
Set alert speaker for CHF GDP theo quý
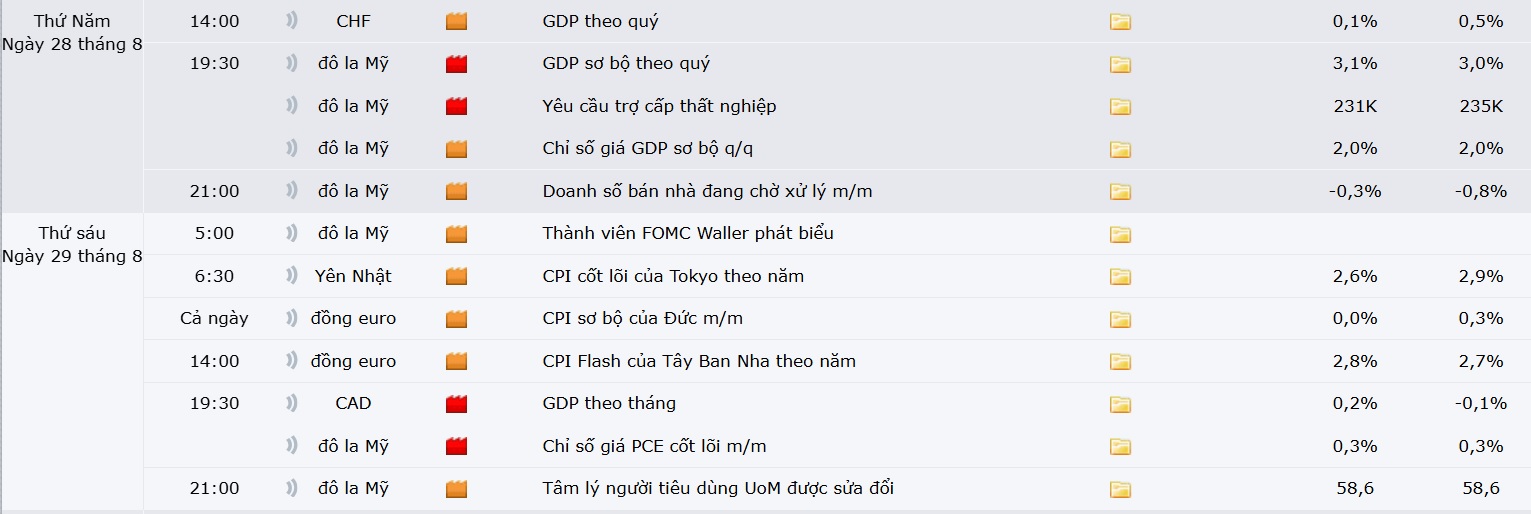click(x=292, y=21)
